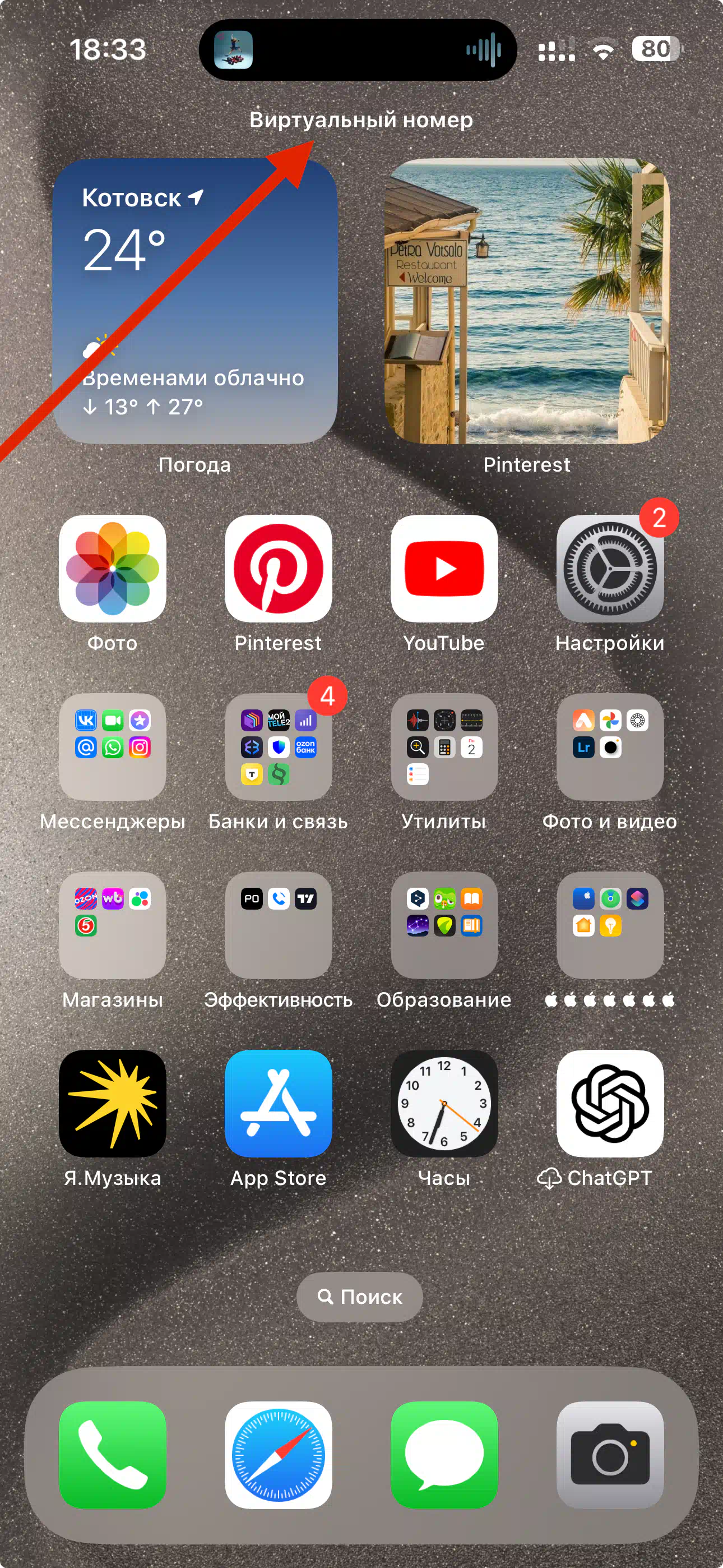The height and width of the screenshot is (1568, 723).
Task: Open the Магазины folder
Action: coord(113,925)
